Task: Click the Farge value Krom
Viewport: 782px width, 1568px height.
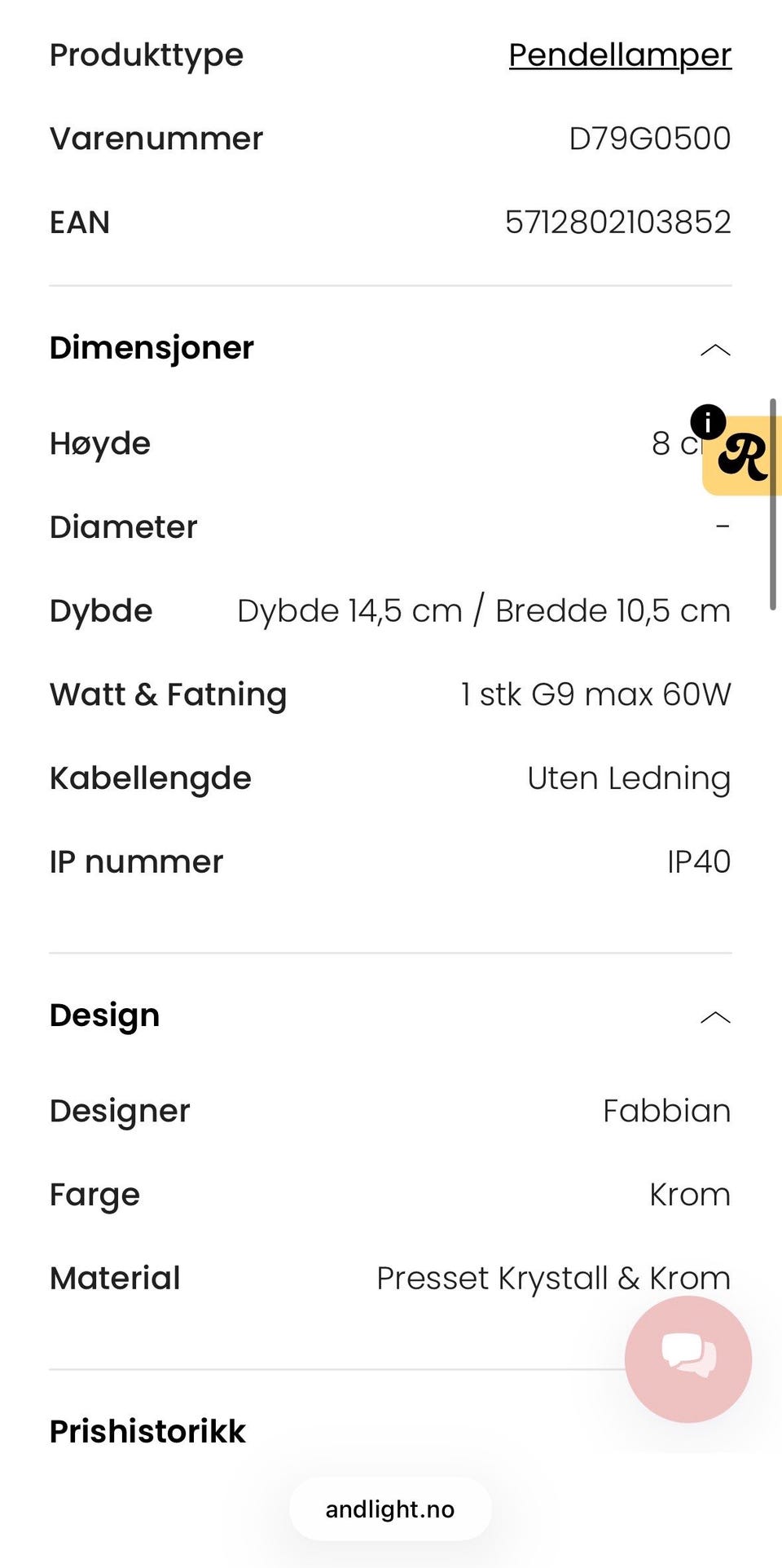Action: point(688,1194)
